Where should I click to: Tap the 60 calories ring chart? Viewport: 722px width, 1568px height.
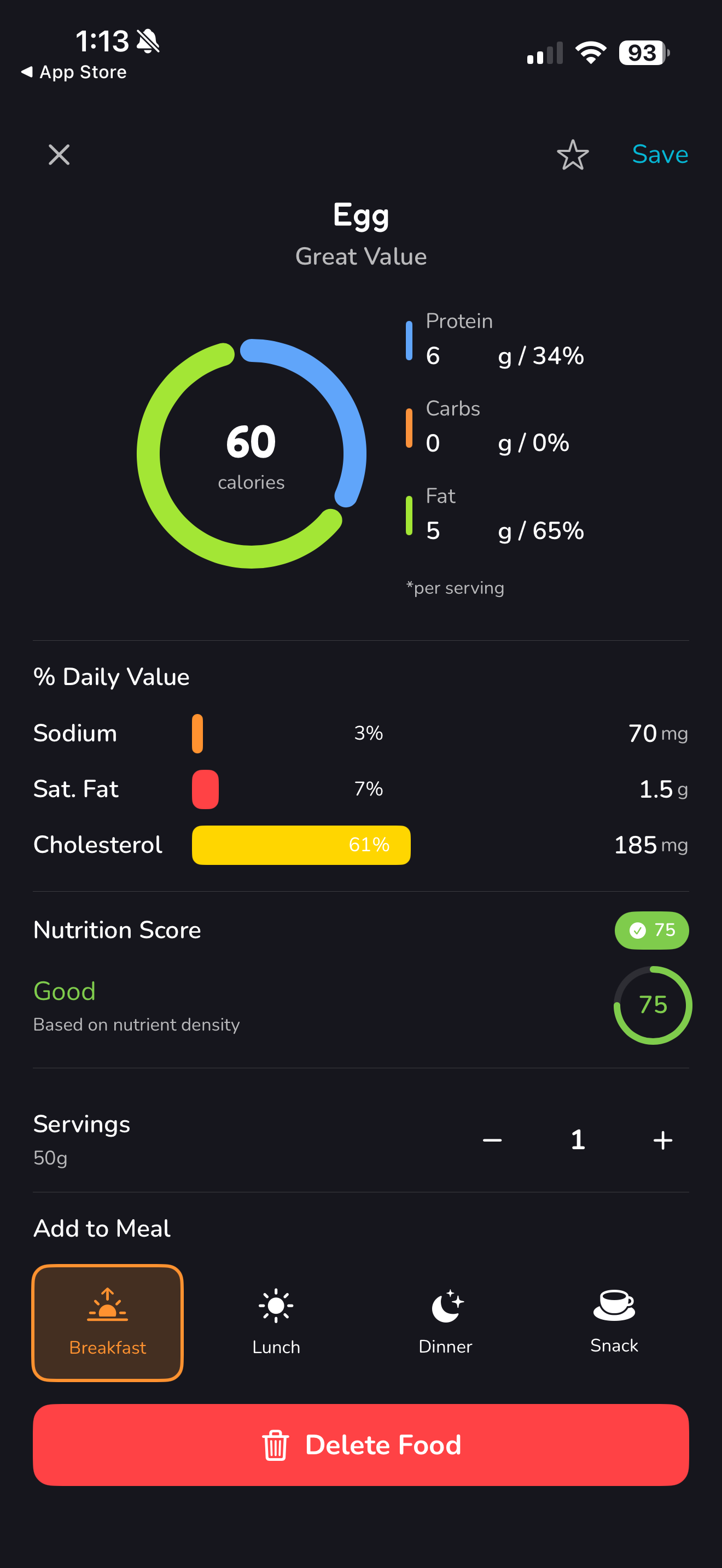(251, 455)
